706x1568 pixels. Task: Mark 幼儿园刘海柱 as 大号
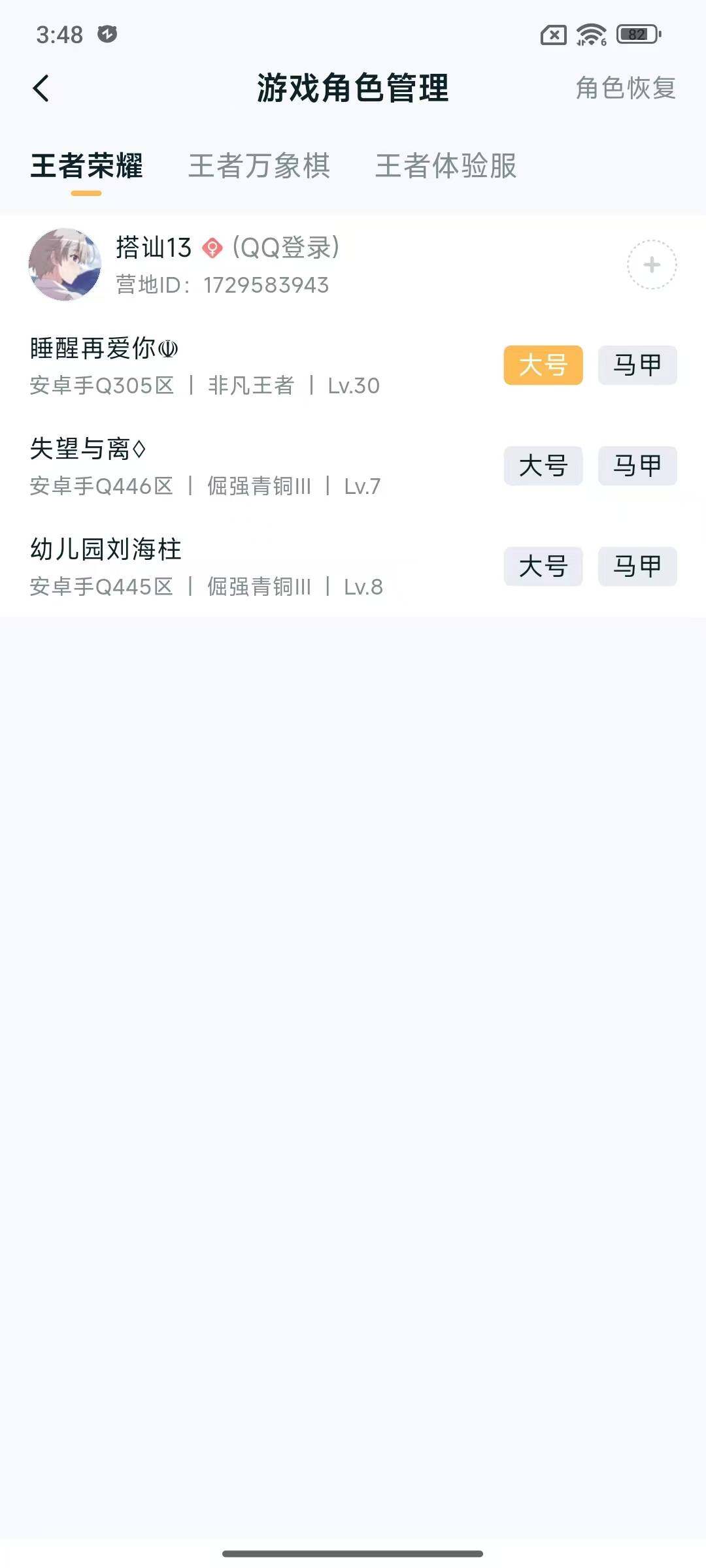[x=545, y=567]
